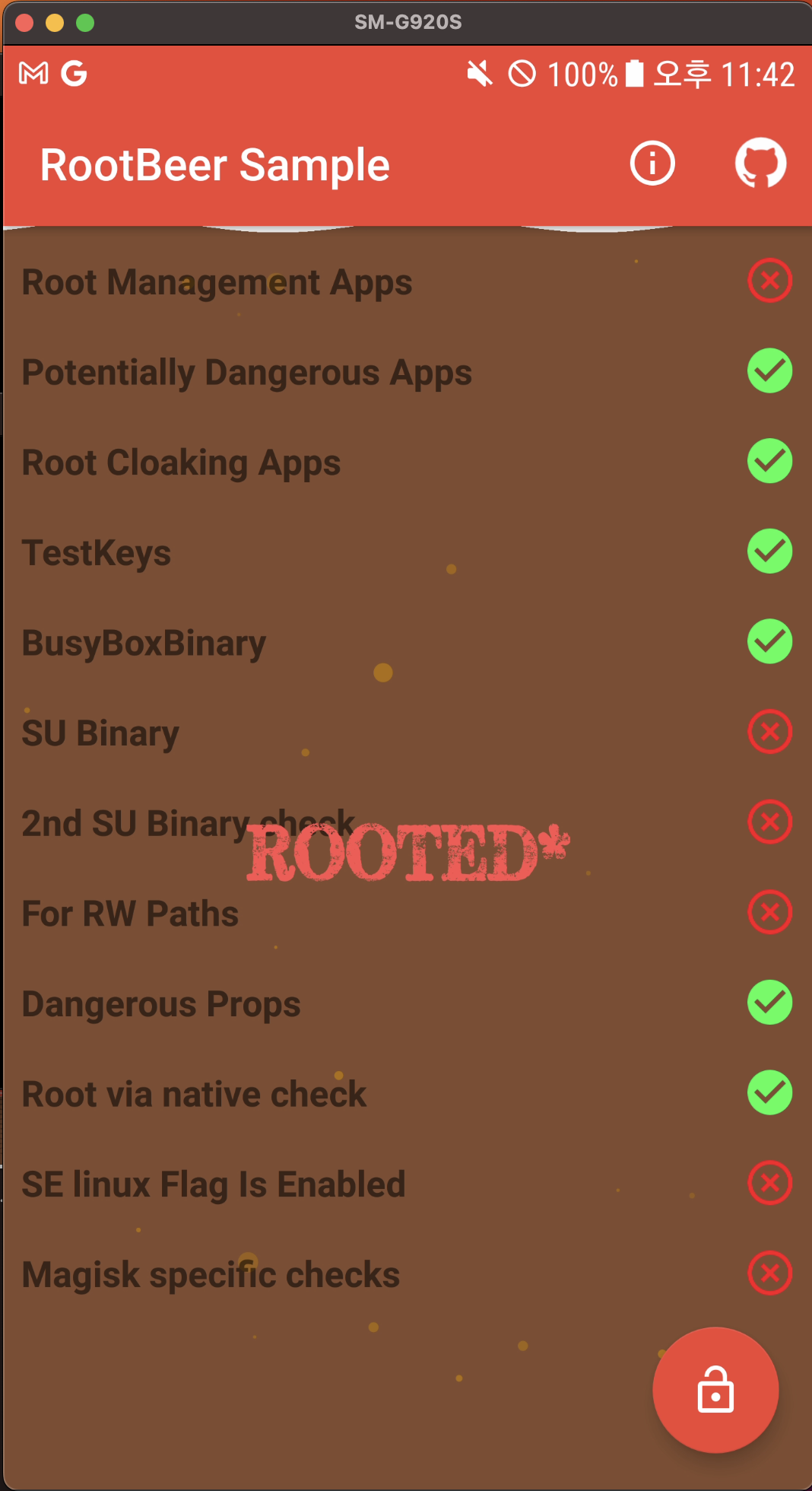Screen dimensions: 812x1491
Task: Open the GitHub icon in app bar
Action: pyautogui.click(x=760, y=163)
